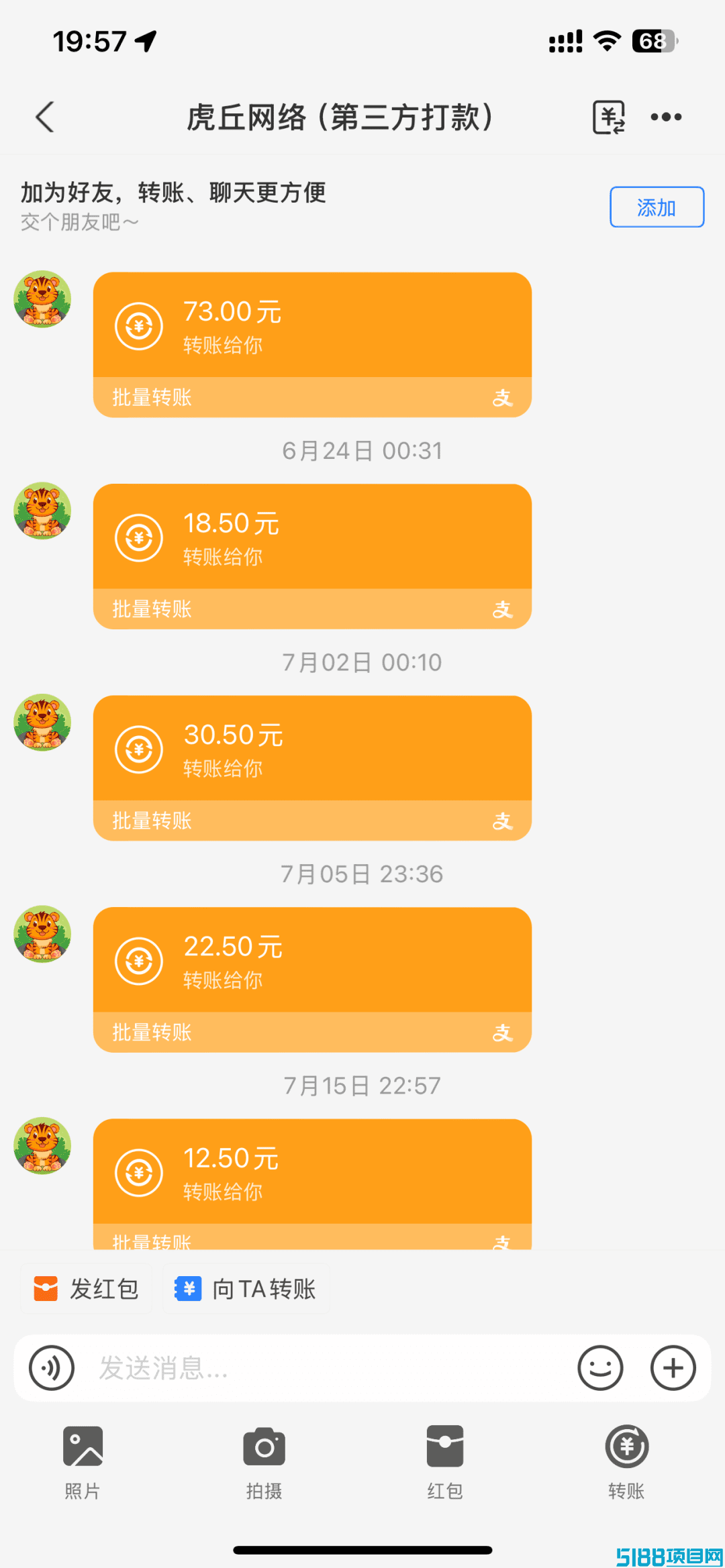Viewport: 725px width, 1568px height.
Task: Tap the 发红包 quick chip
Action: click(87, 1288)
